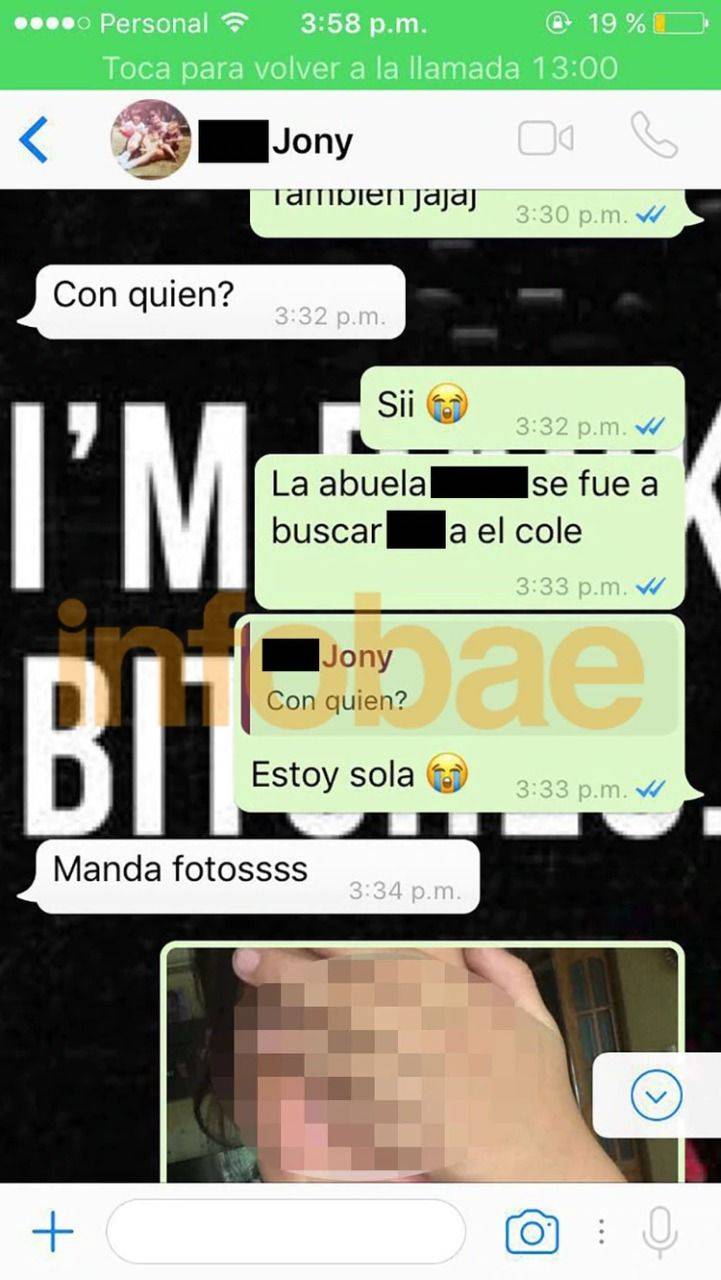
Task: Open the attachment plus menu
Action: 53,1233
